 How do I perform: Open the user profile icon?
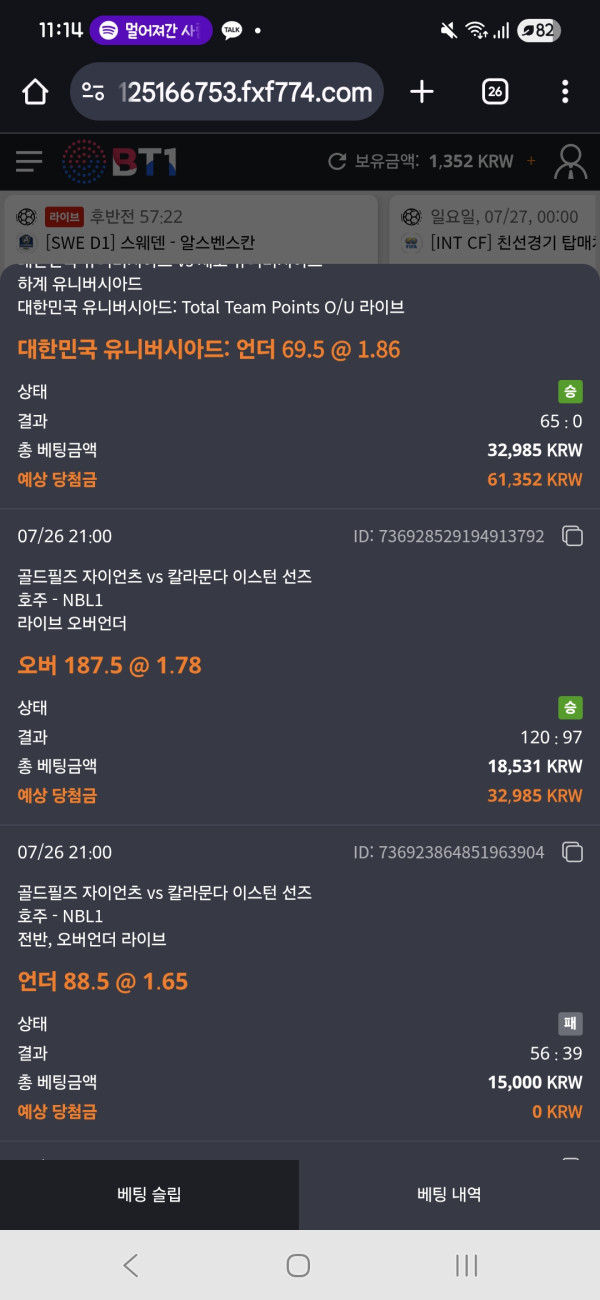click(571, 161)
